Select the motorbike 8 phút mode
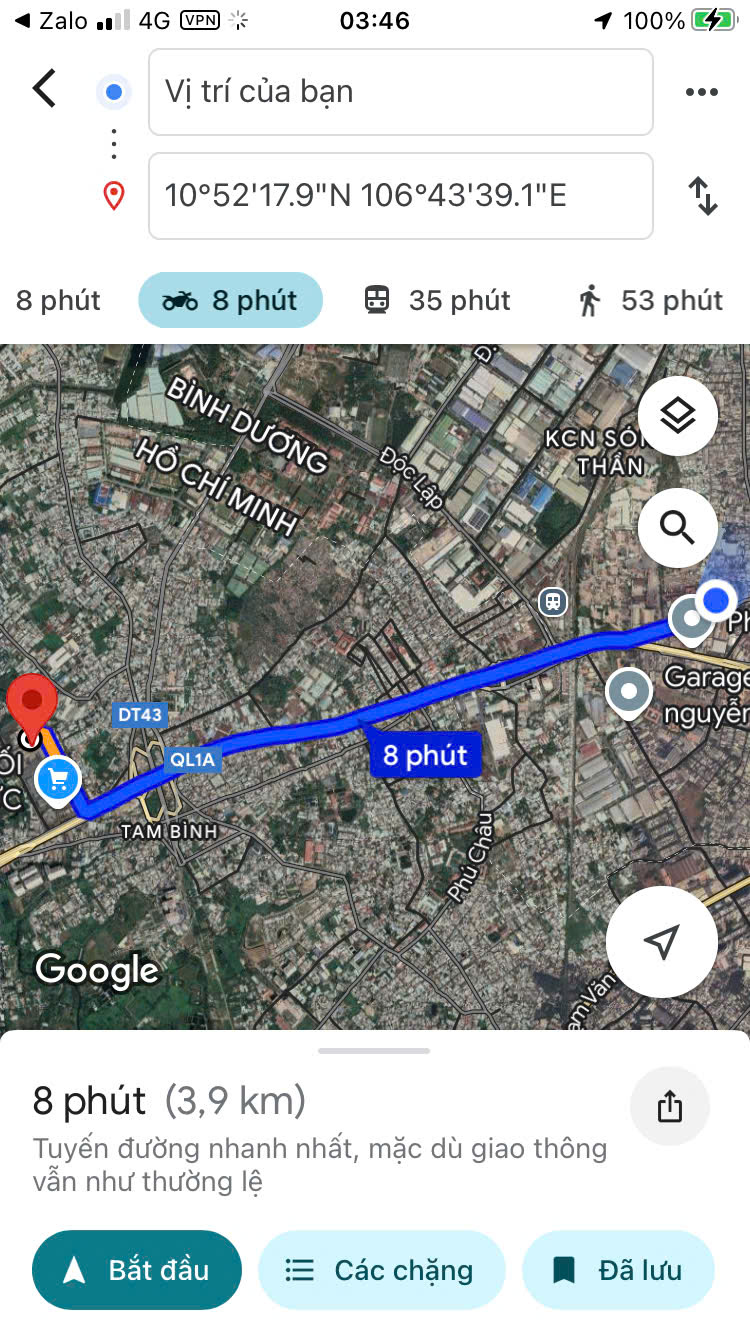Image resolution: width=750 pixels, height=1334 pixels. (x=231, y=300)
